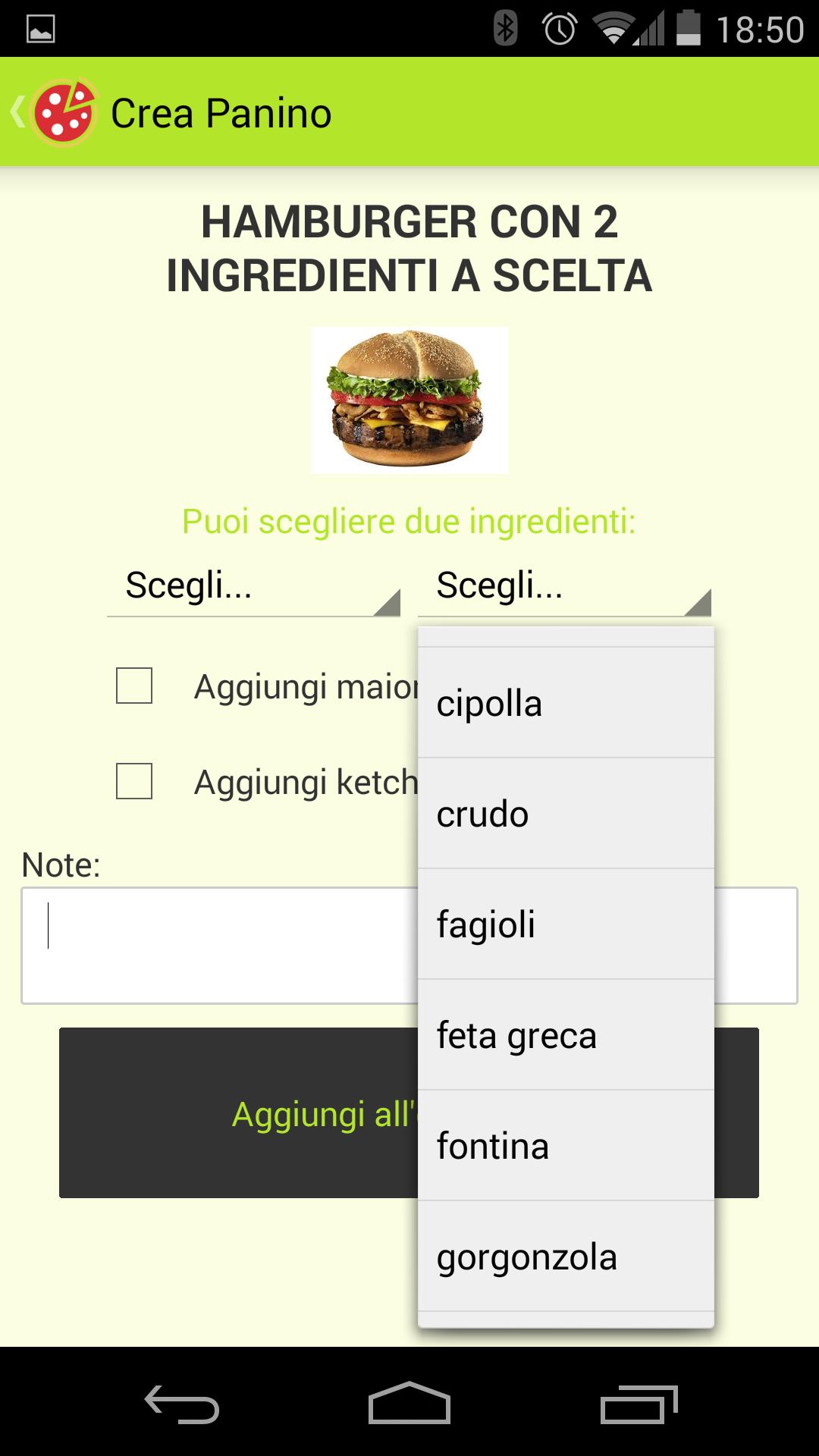The image size is (819, 1456).
Task: Pick fagioli in the dropdown list
Action: 565,924
